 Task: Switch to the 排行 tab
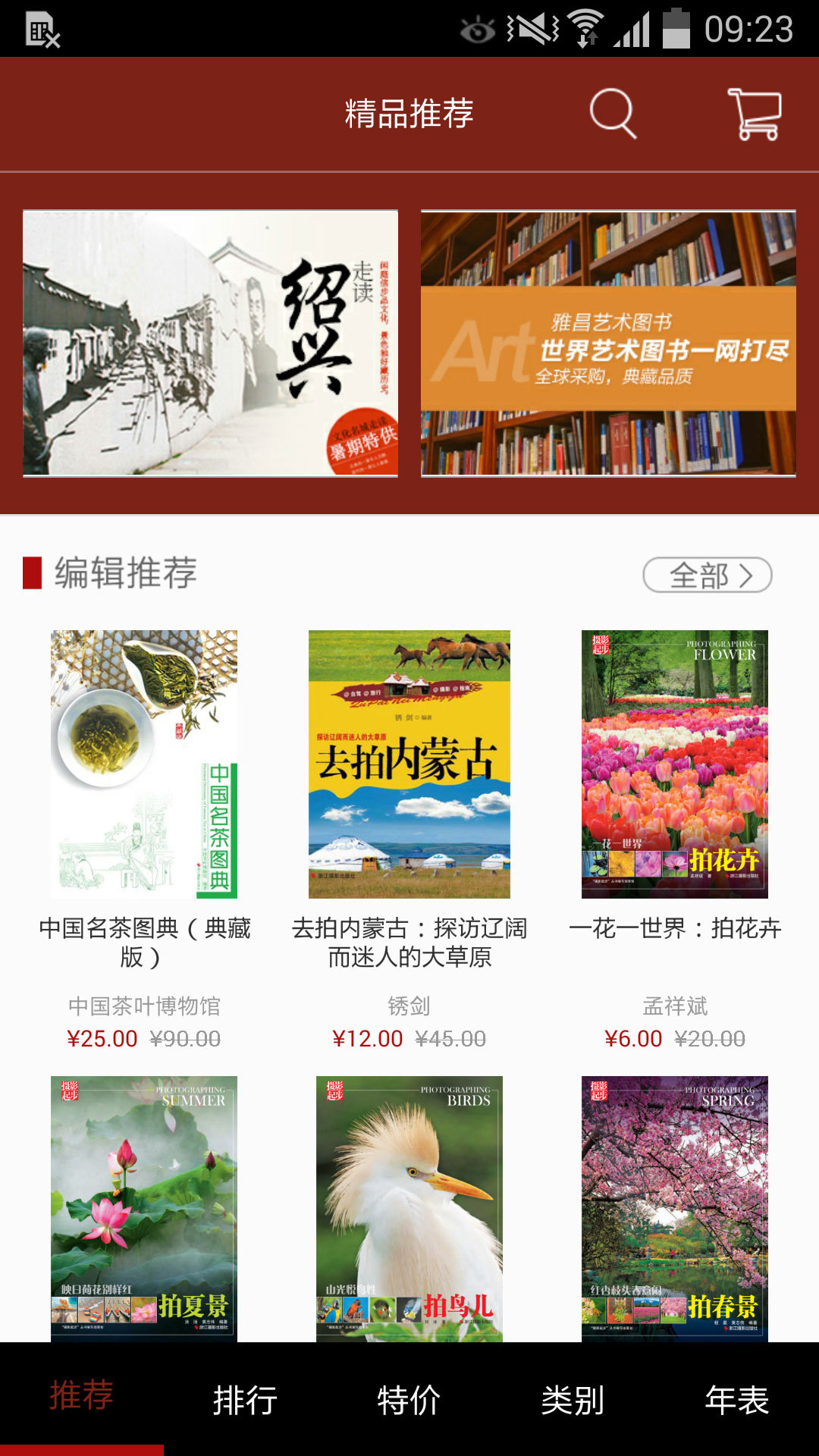246,1399
